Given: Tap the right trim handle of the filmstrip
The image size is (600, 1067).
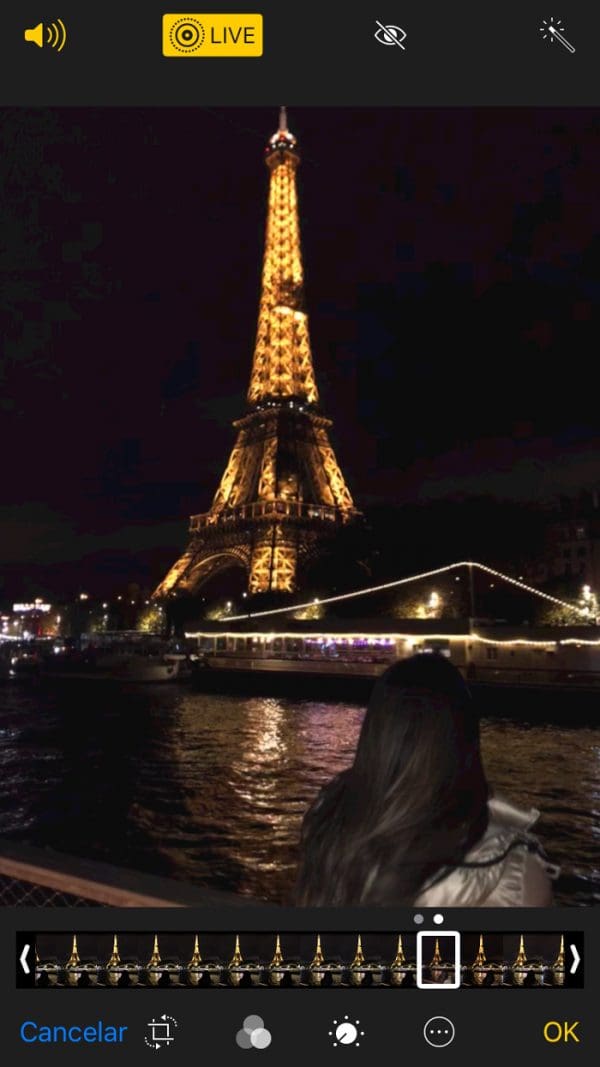Looking at the screenshot, I should [574, 959].
